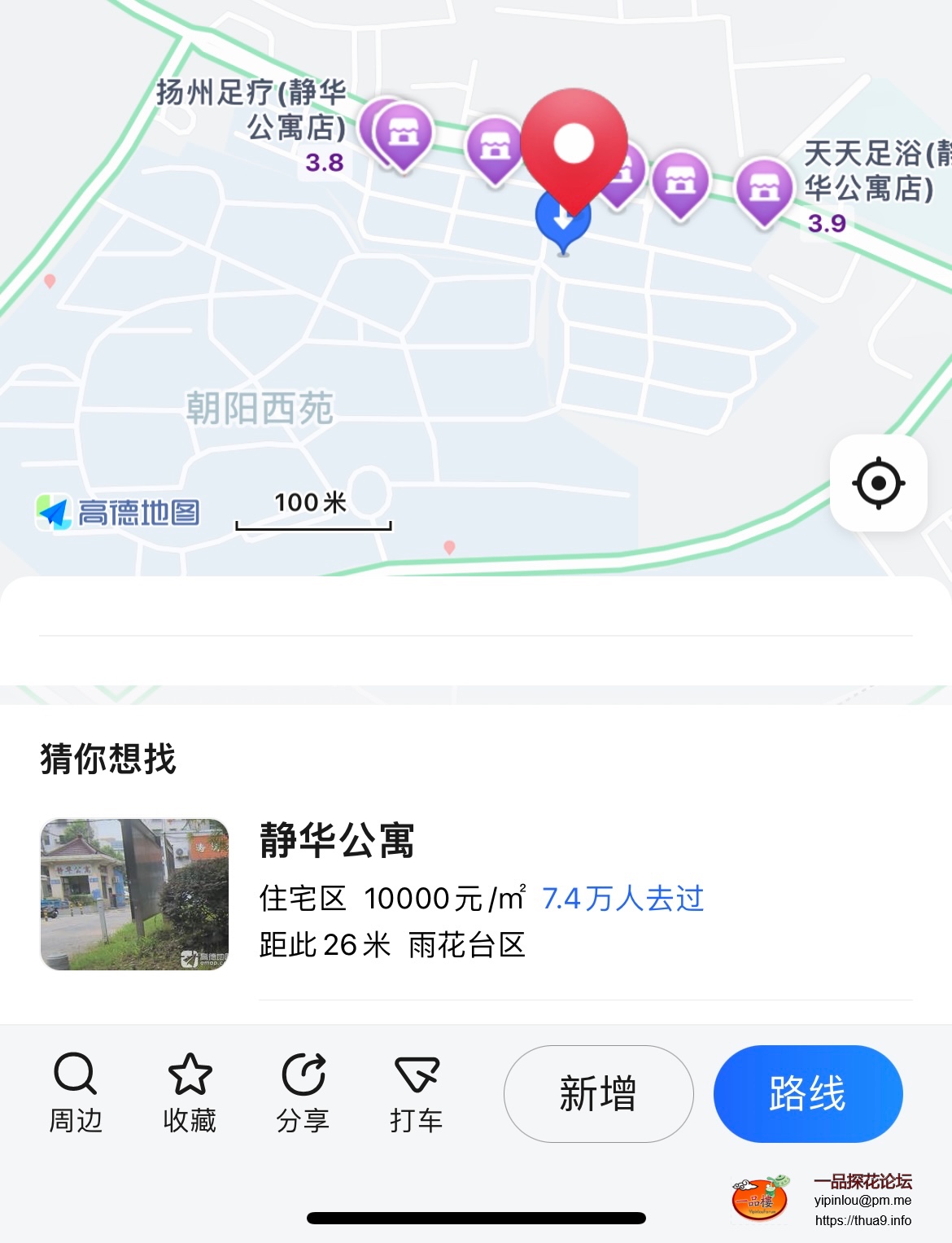Recenter map on current location
Viewport: 952px width, 1243px height.
(878, 484)
